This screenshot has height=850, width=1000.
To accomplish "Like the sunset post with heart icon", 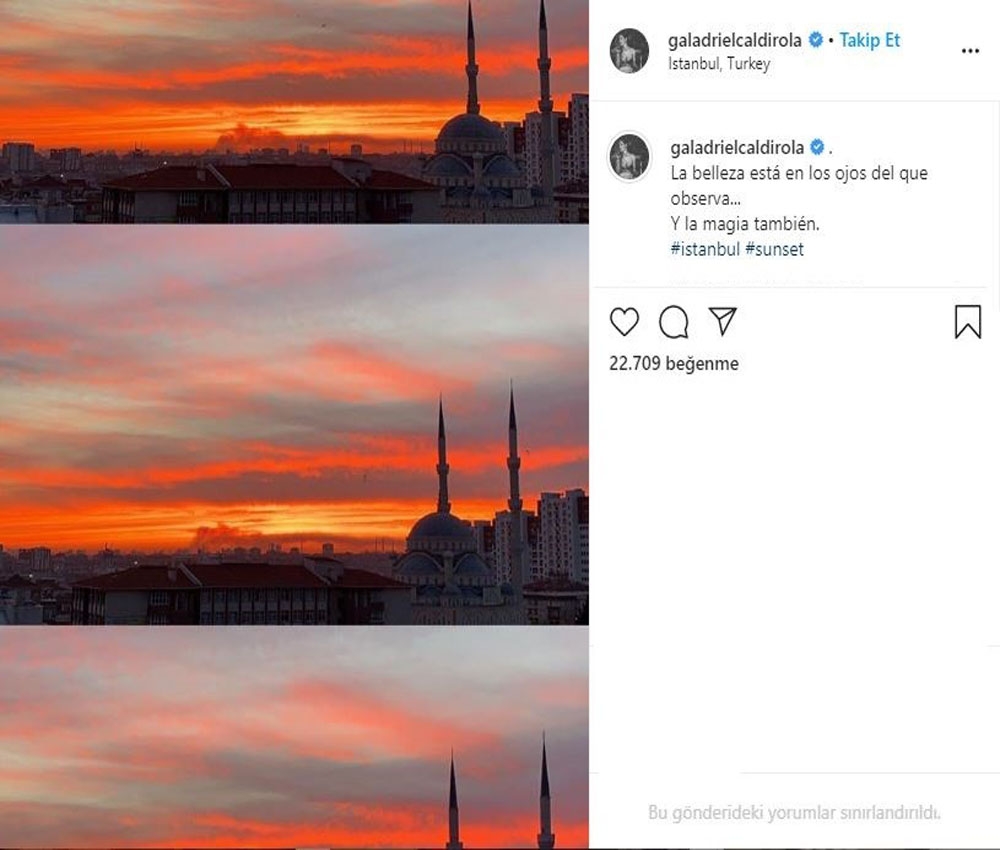I will click(x=624, y=322).
